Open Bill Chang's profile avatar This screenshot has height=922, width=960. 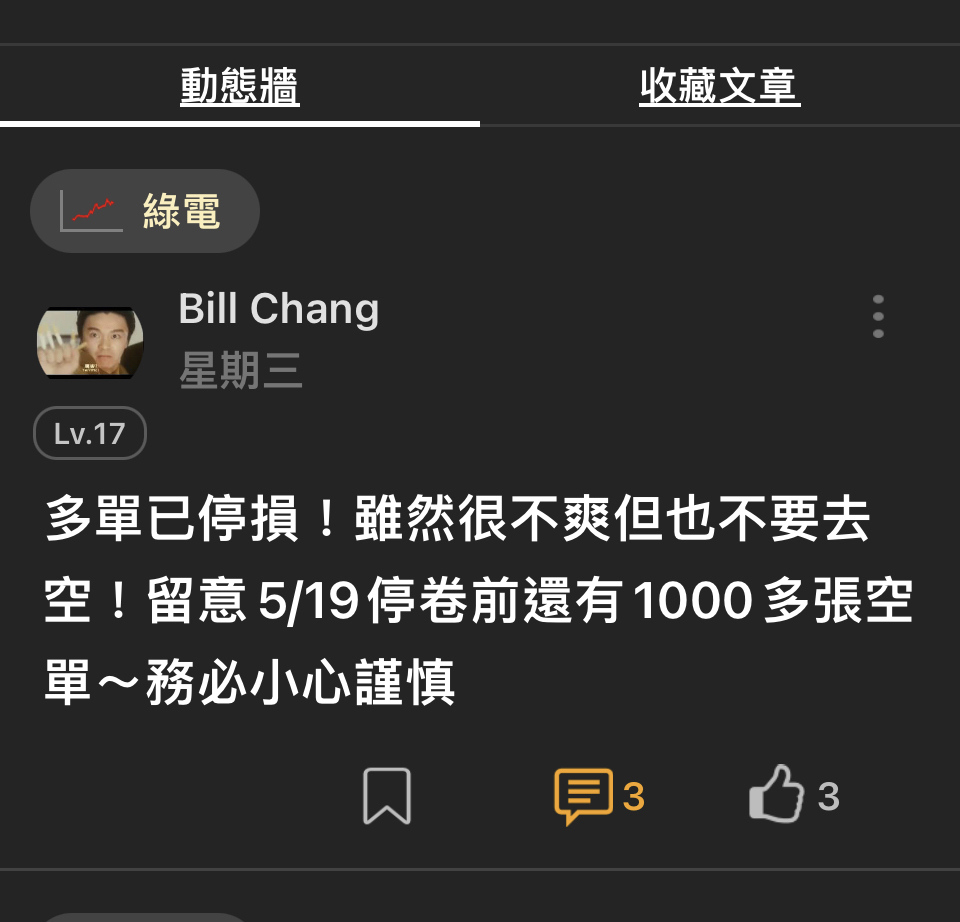point(90,343)
